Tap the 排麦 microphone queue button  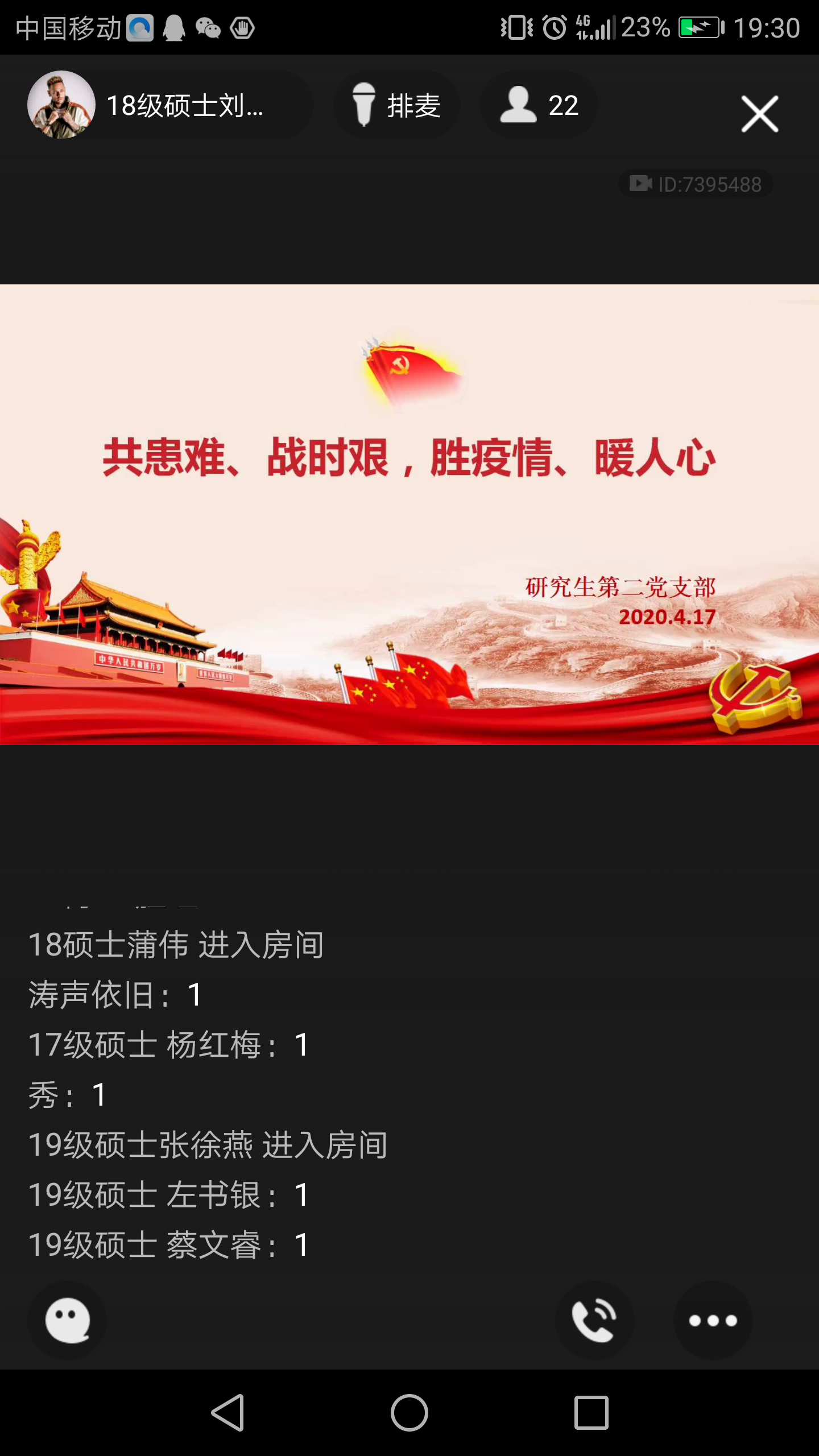[397, 105]
